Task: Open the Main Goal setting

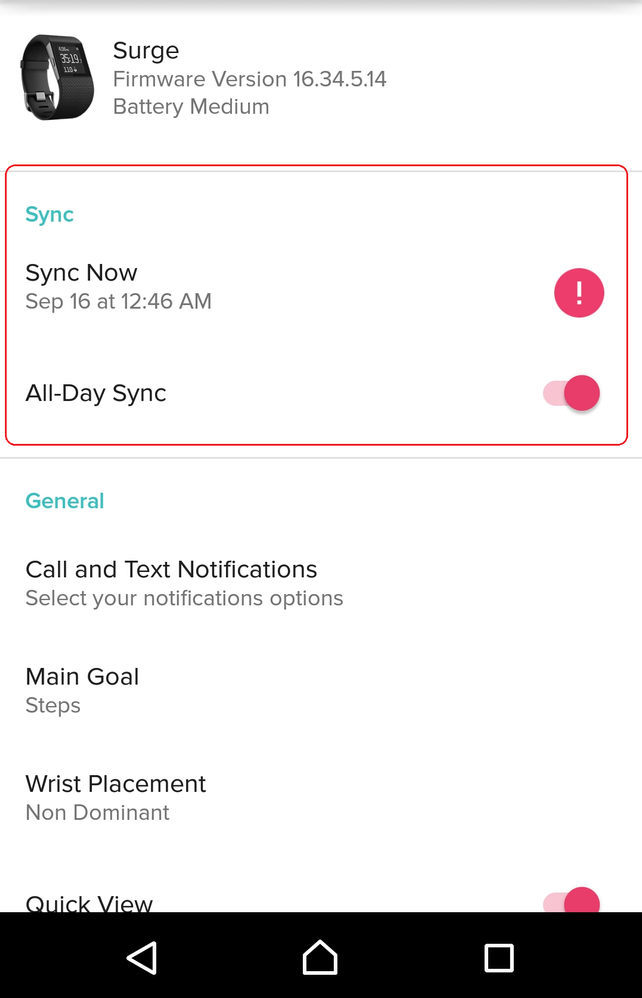Action: click(x=82, y=689)
